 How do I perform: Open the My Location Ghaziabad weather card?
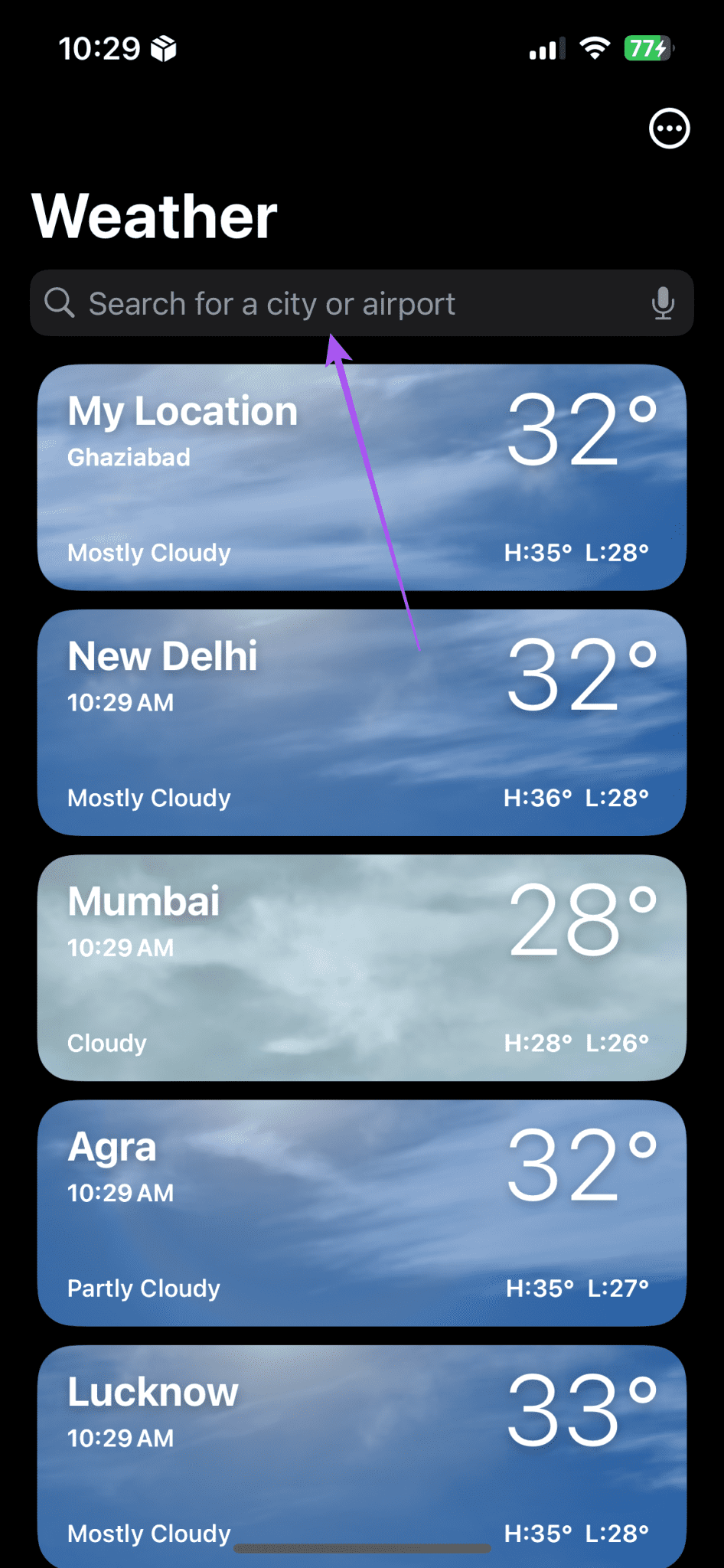(362, 476)
